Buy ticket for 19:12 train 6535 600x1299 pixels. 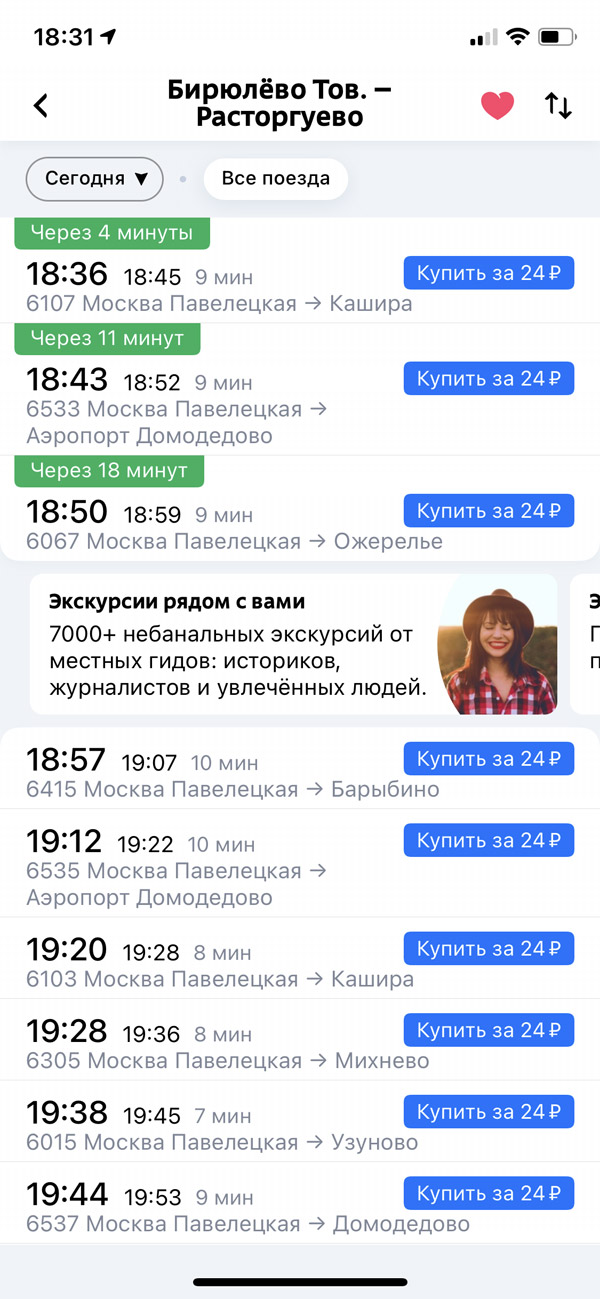tap(488, 840)
